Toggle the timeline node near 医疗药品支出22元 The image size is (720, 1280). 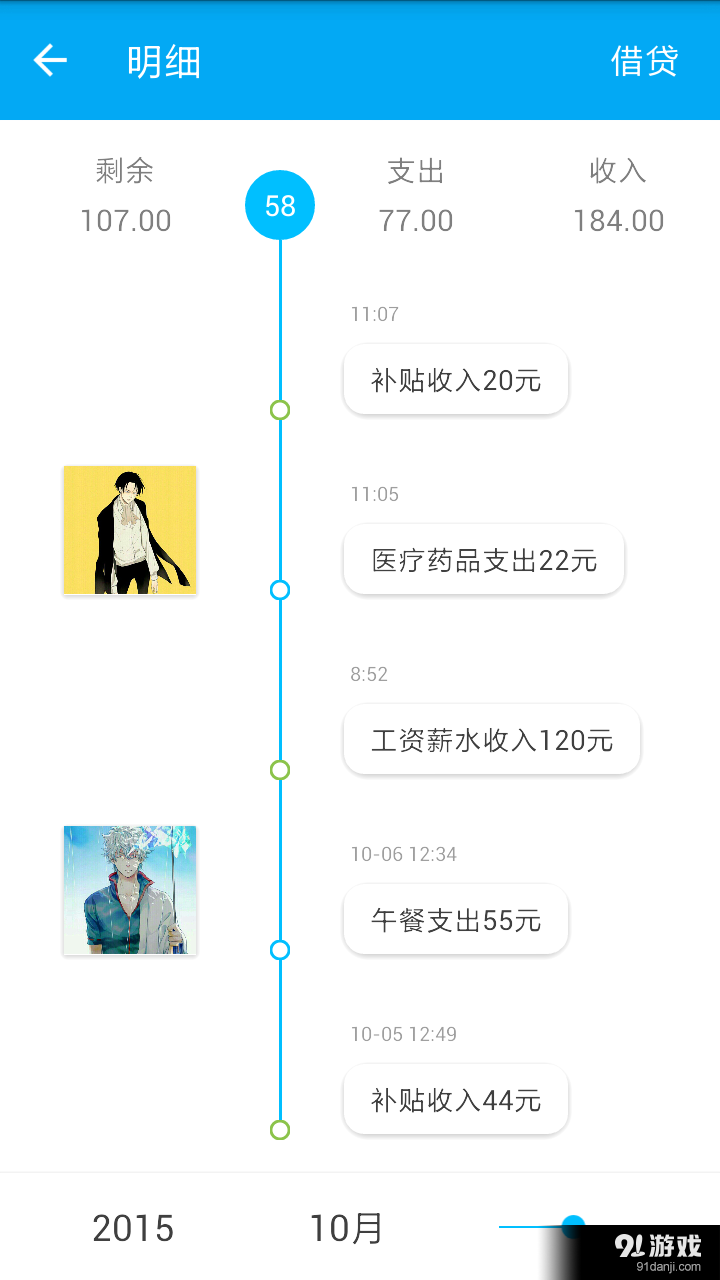coord(279,589)
